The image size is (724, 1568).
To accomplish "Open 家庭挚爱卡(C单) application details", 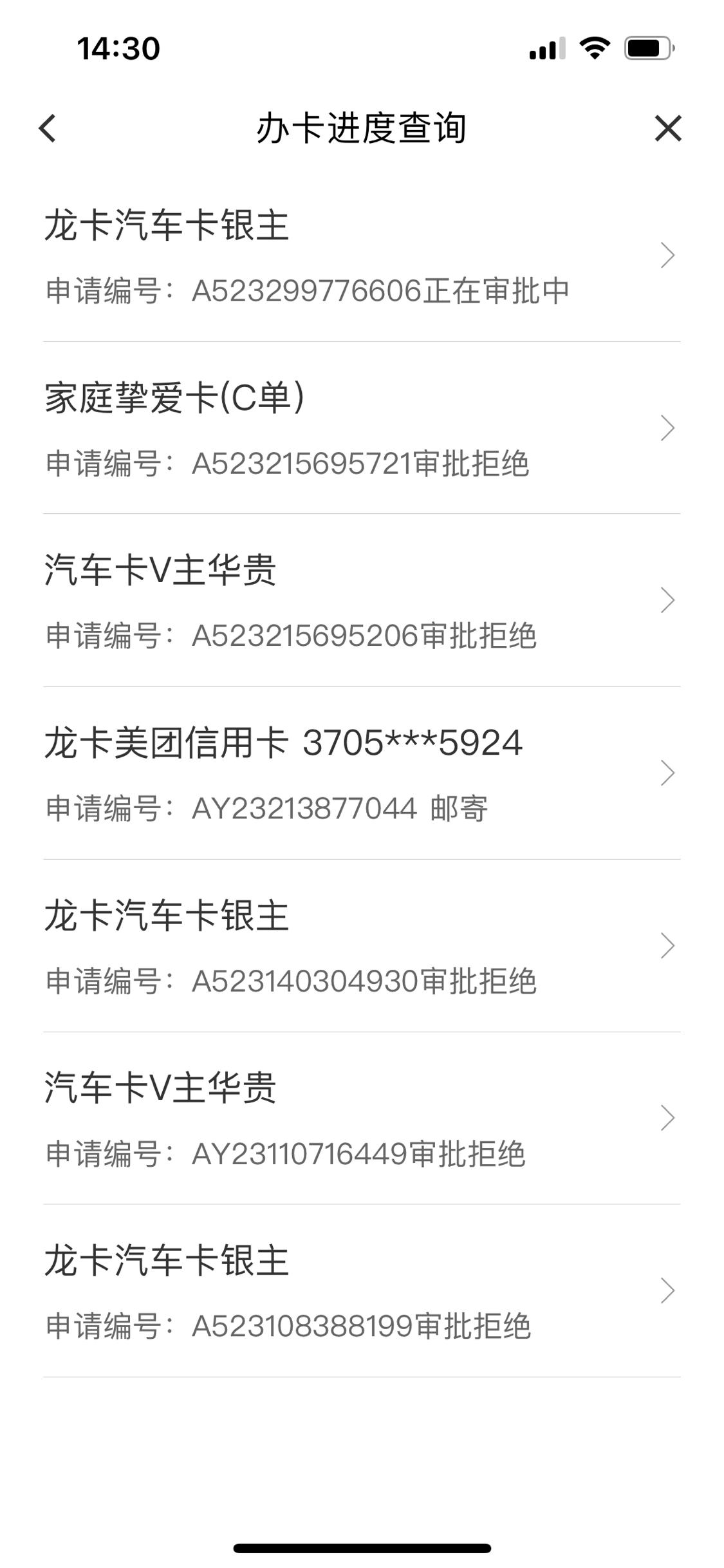I will [x=362, y=428].
